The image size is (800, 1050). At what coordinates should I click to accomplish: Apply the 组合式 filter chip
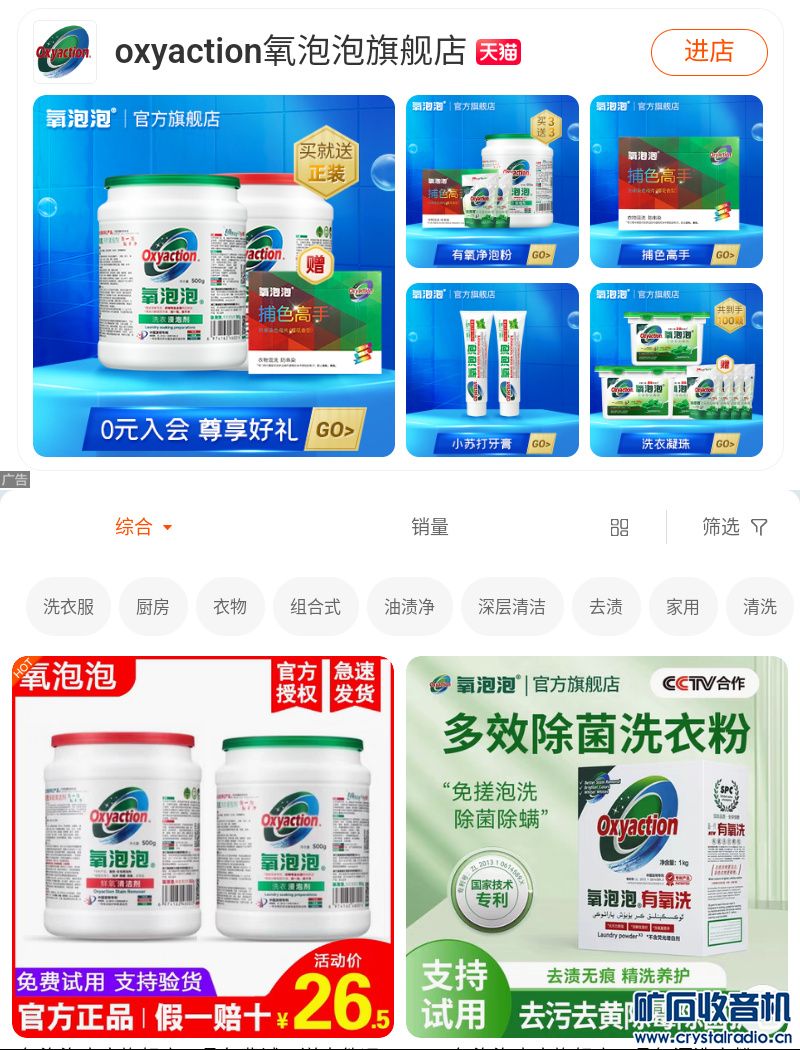[x=316, y=607]
